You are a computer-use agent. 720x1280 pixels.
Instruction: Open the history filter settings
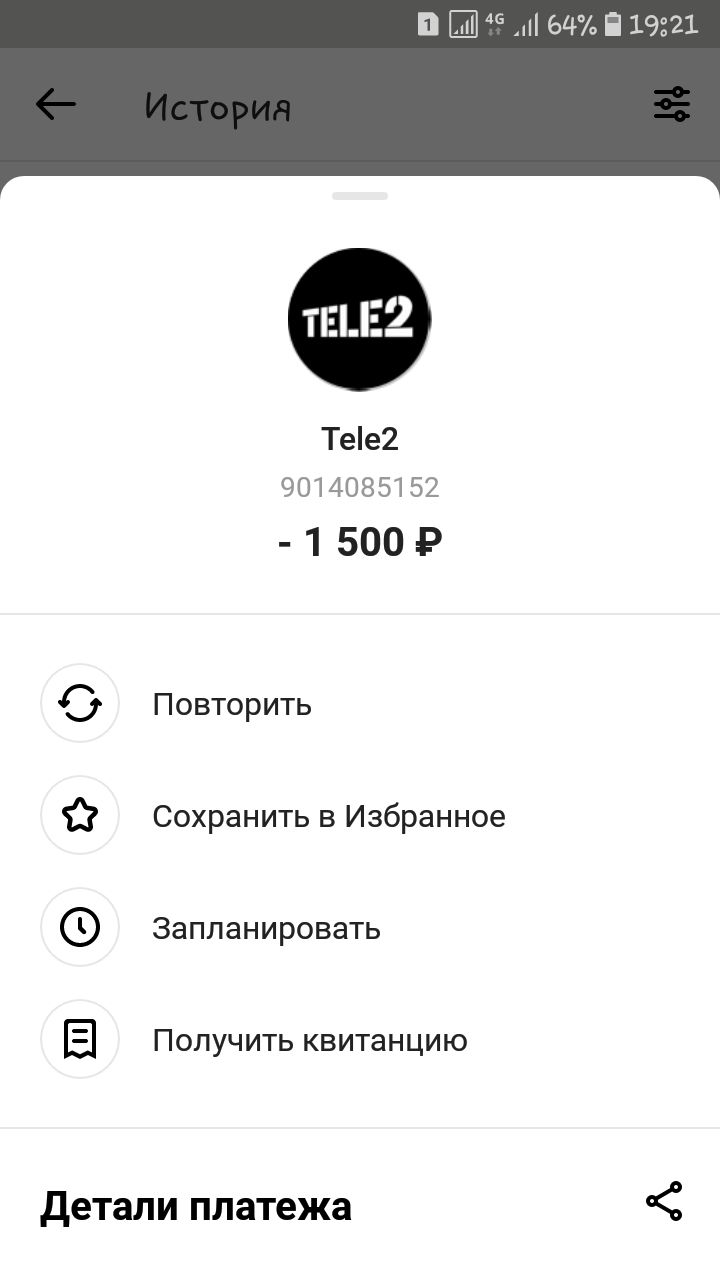pyautogui.click(x=671, y=104)
